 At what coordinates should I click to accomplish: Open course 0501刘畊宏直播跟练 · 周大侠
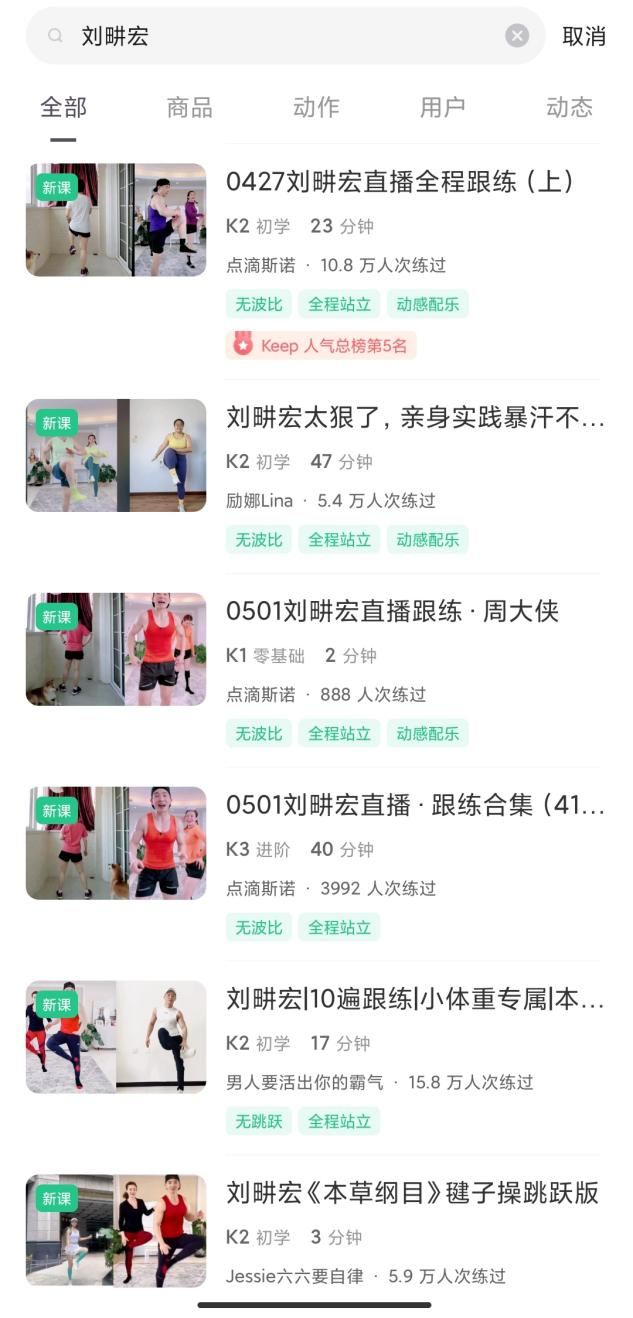pyautogui.click(x=392, y=611)
